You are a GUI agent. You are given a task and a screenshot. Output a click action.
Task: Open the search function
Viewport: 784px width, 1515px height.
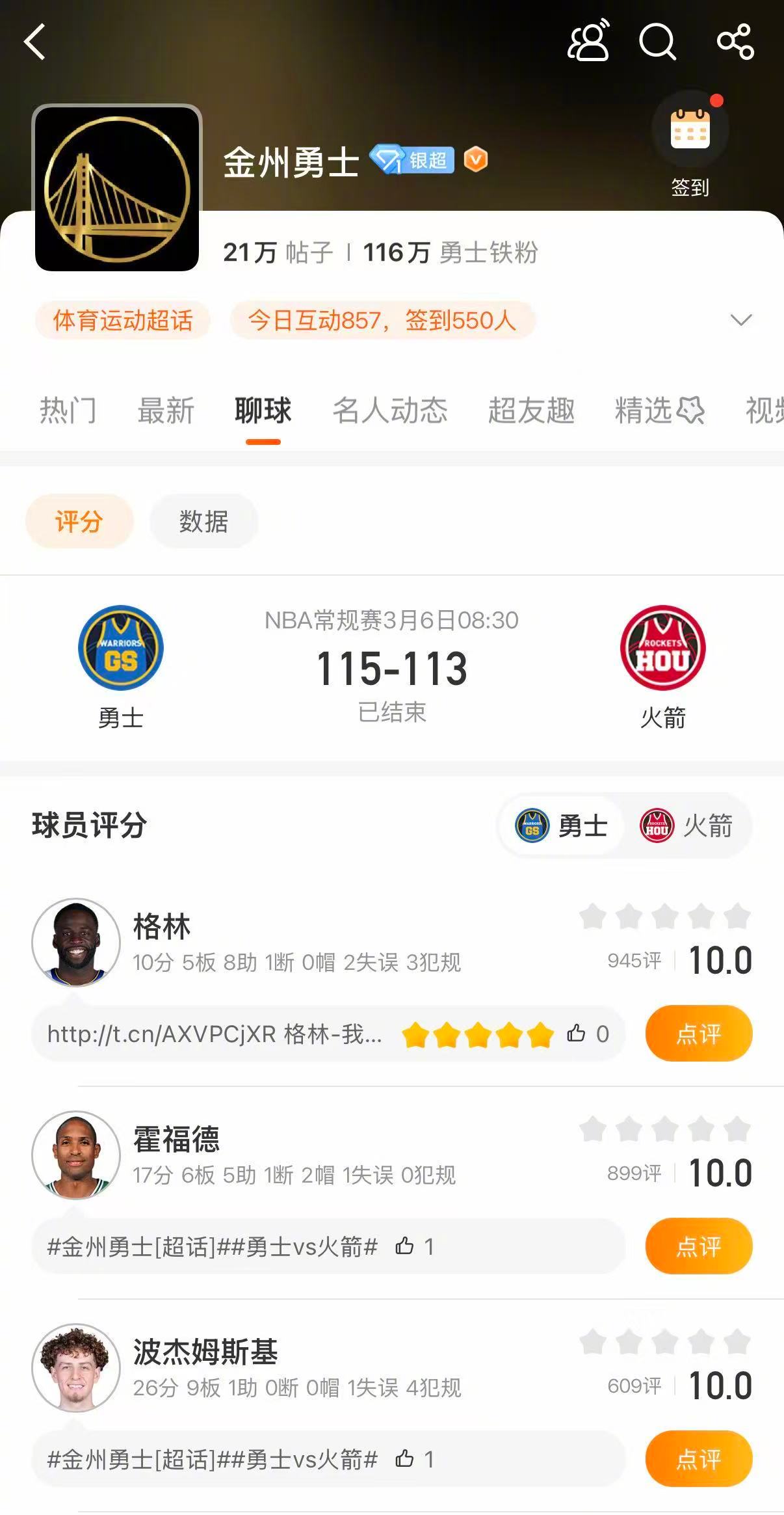pyautogui.click(x=659, y=43)
